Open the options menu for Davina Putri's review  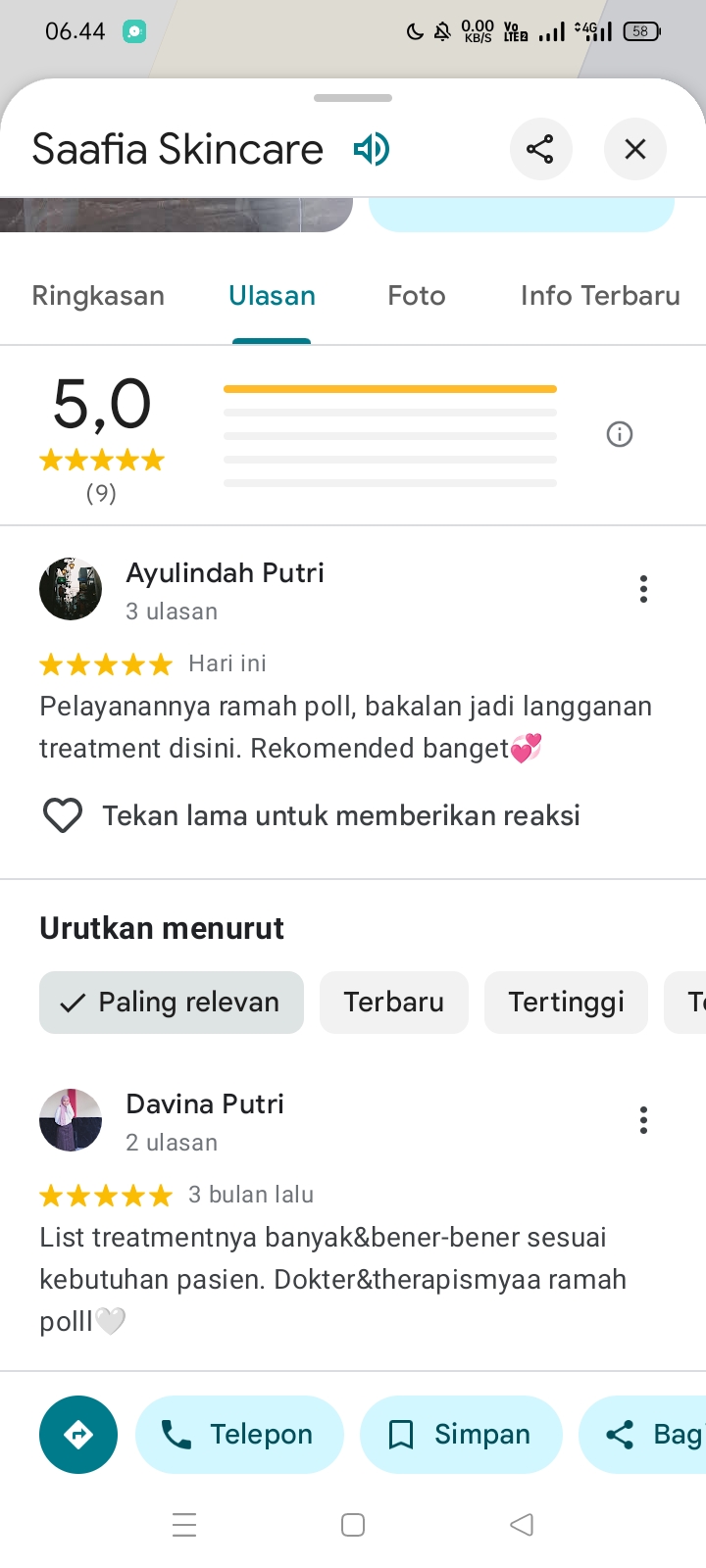point(643,1120)
